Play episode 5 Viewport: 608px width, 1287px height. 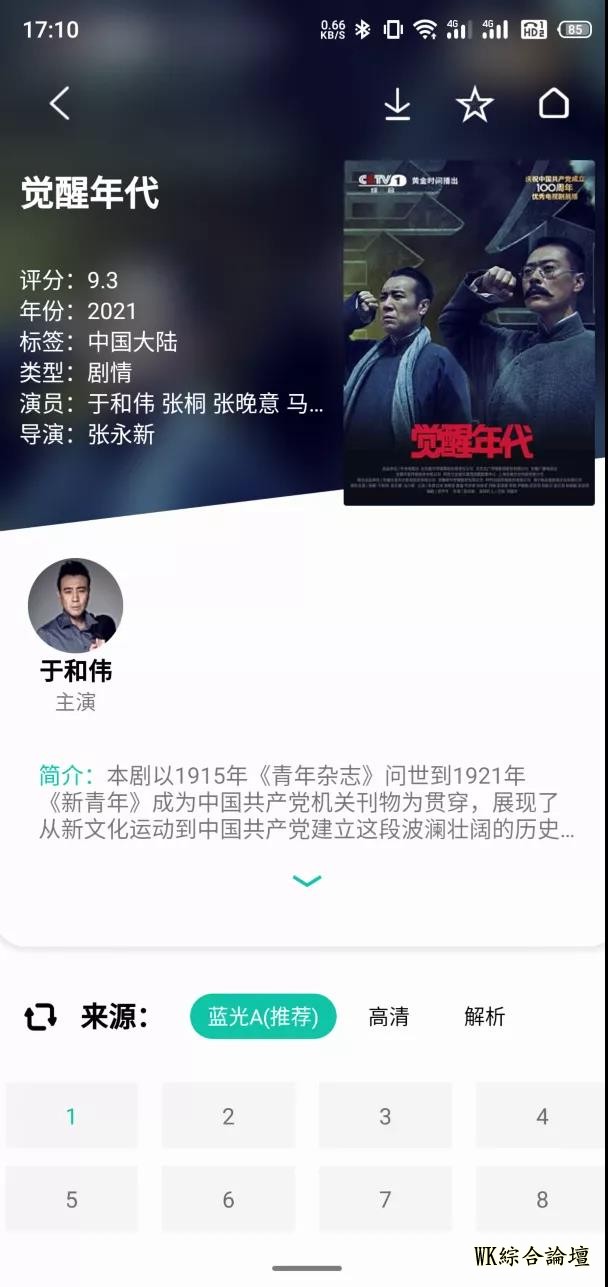(71, 1199)
